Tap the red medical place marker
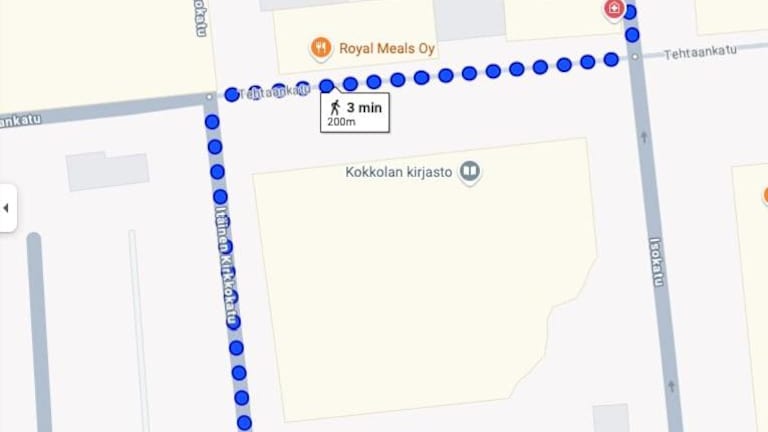 click(614, 11)
